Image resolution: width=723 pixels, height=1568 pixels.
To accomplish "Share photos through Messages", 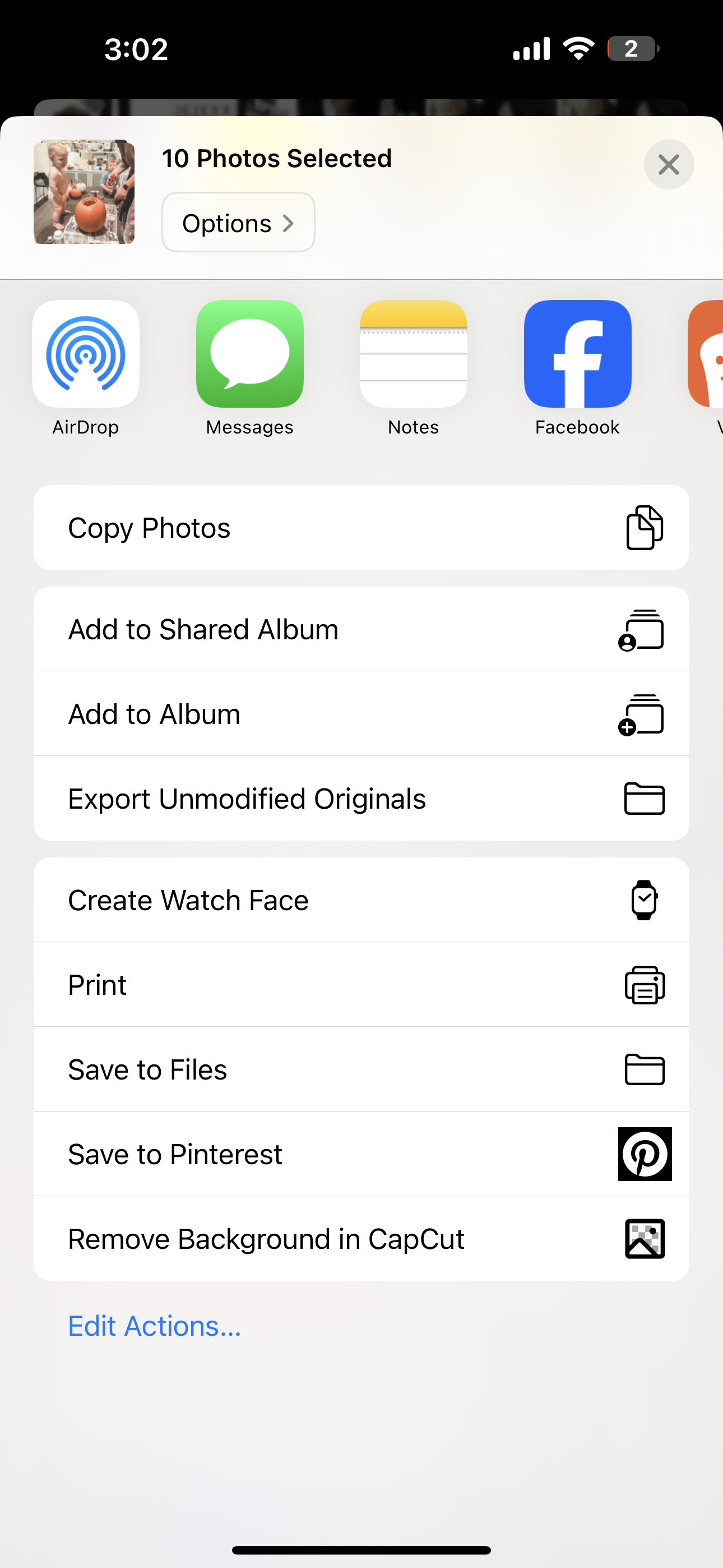I will [x=249, y=368].
